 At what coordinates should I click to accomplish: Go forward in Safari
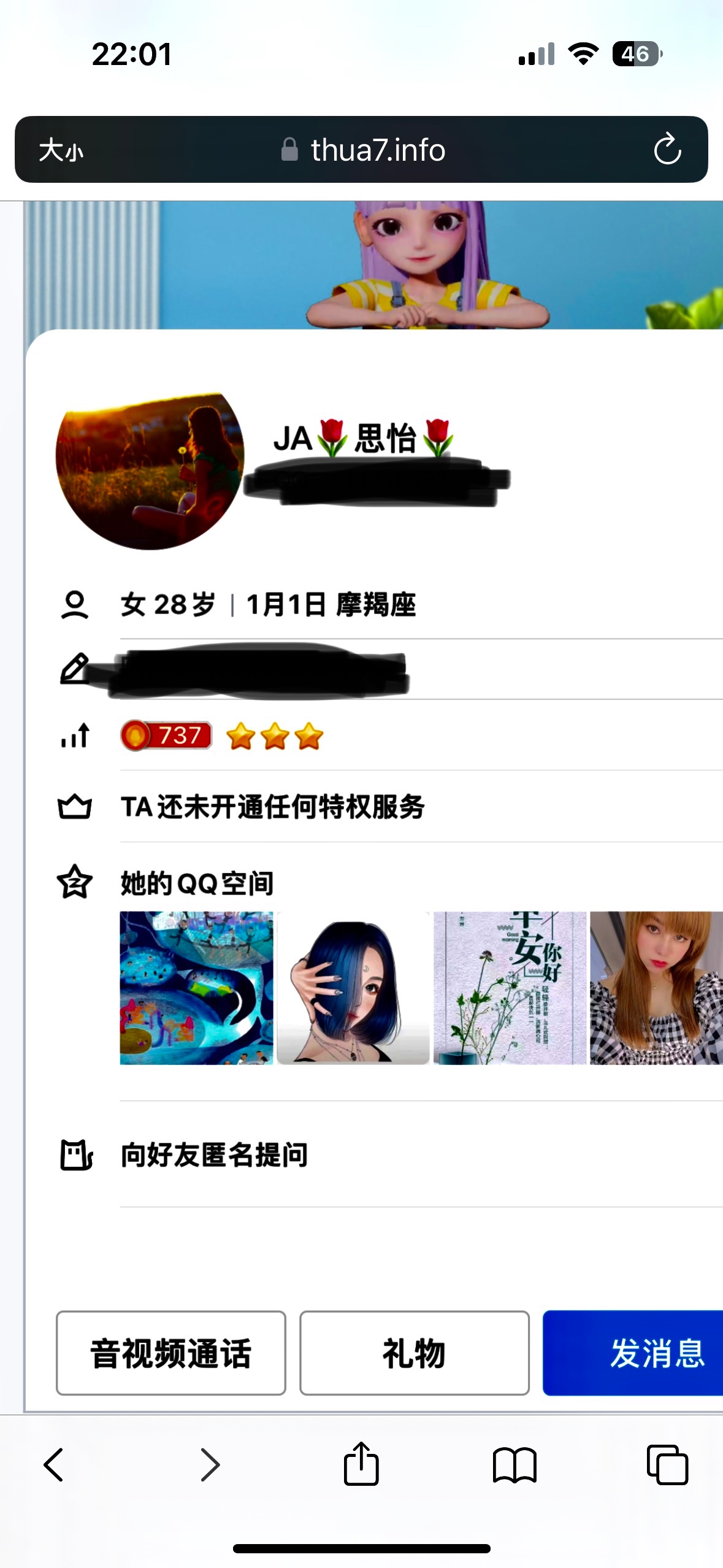point(210,1465)
